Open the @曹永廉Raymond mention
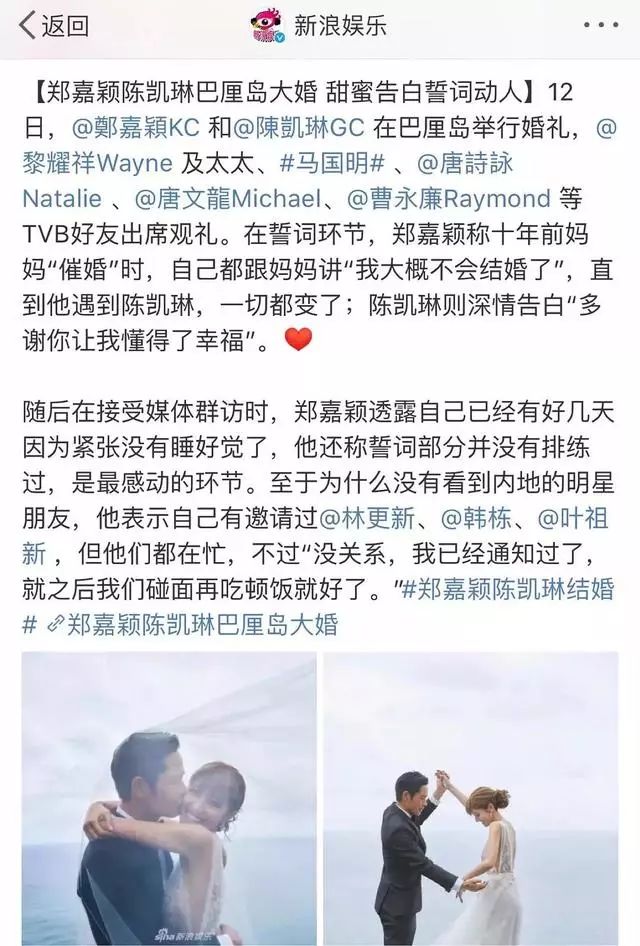Screen dimensions: 640x946 point(462,197)
